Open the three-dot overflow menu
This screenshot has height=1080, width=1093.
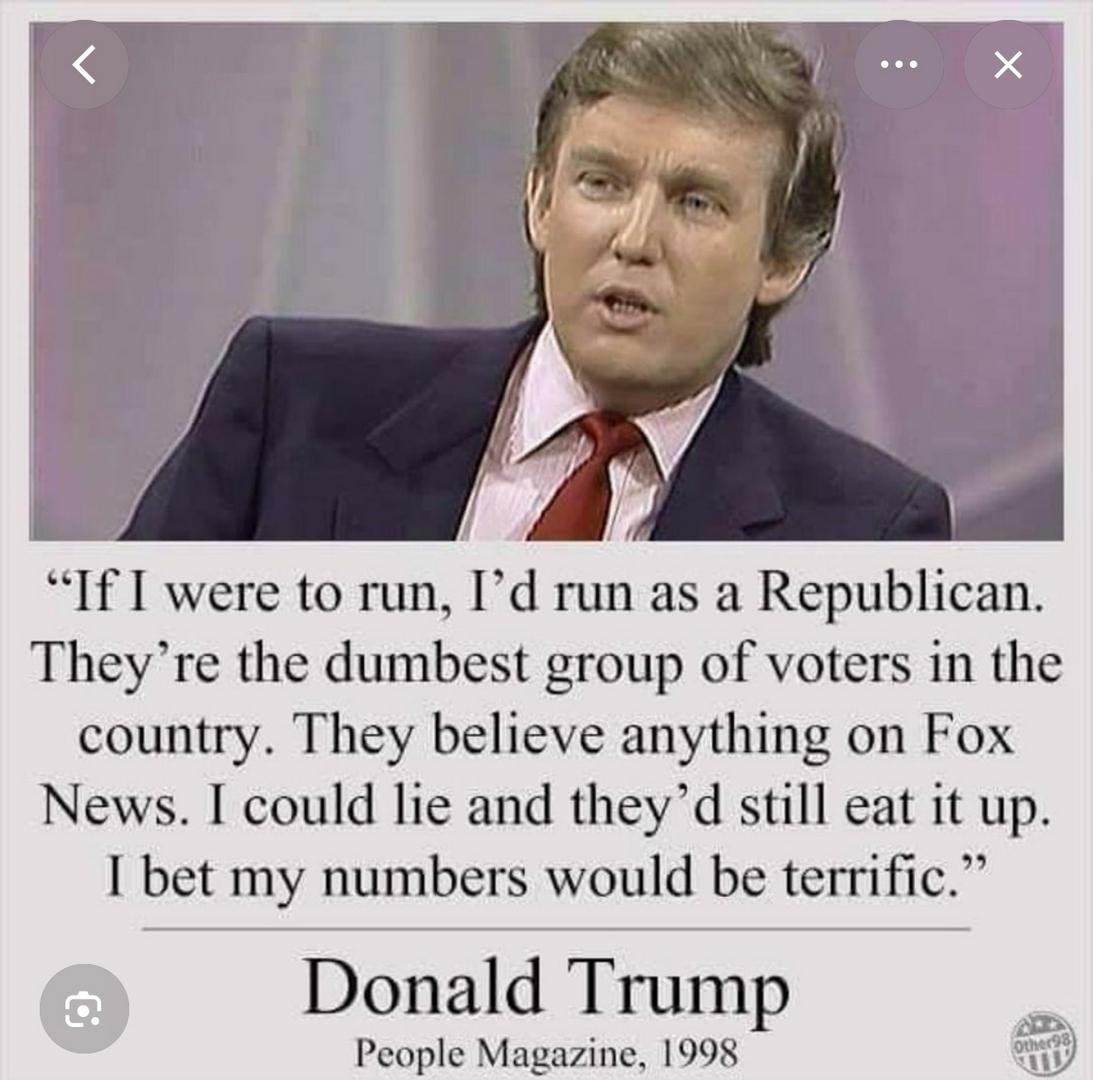coord(898,65)
